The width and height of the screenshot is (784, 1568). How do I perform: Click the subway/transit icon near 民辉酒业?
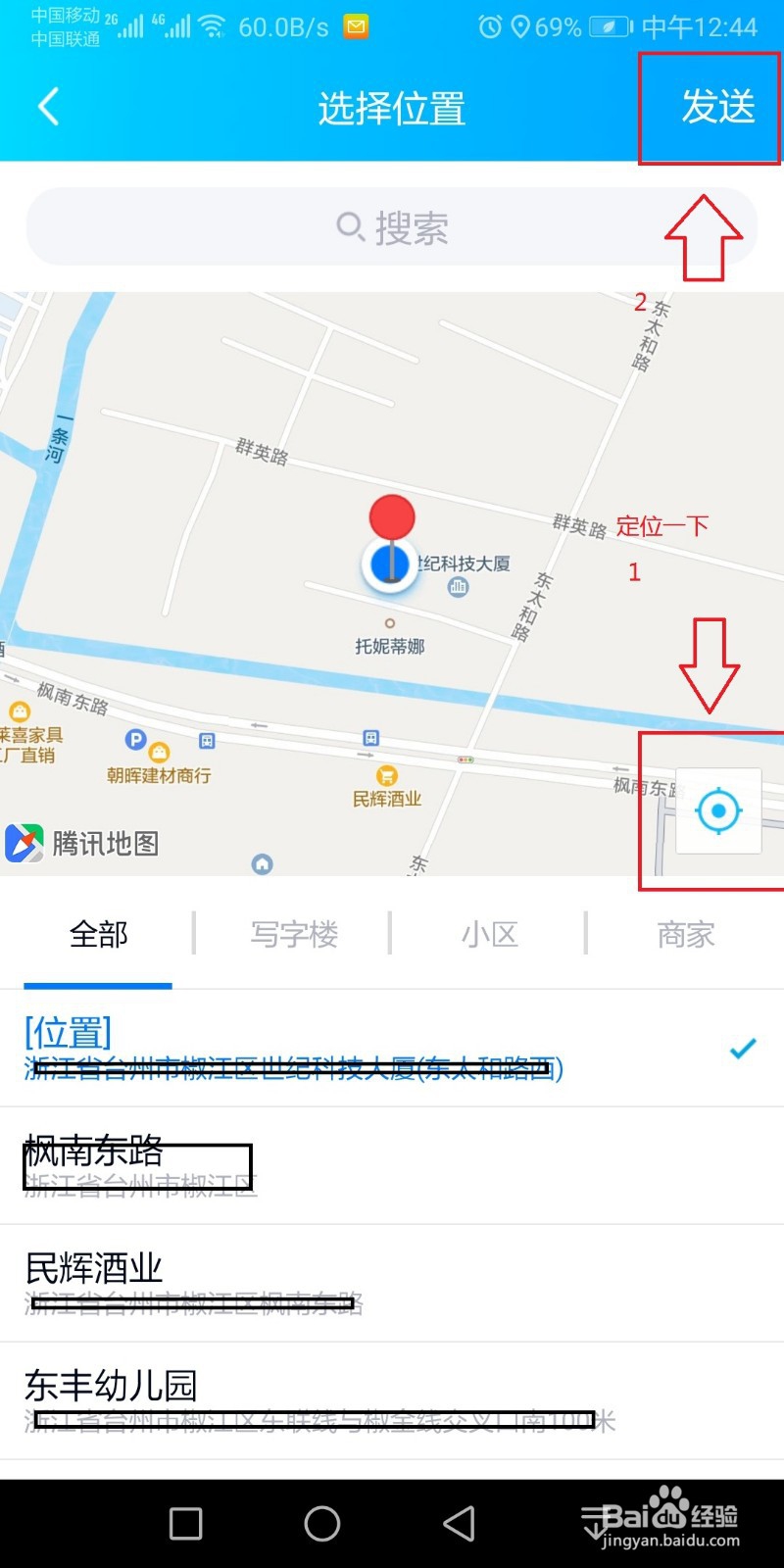[370, 740]
